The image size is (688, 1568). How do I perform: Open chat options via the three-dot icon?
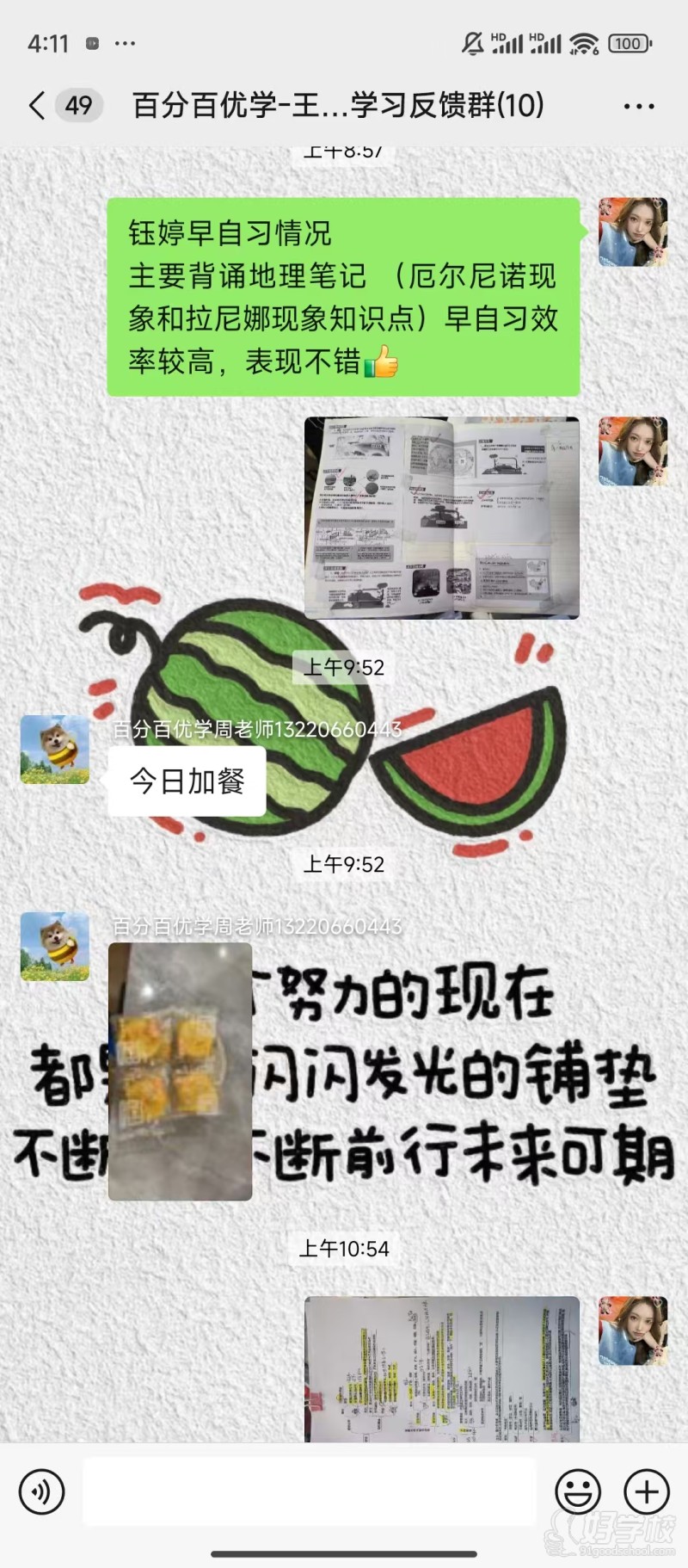(640, 105)
